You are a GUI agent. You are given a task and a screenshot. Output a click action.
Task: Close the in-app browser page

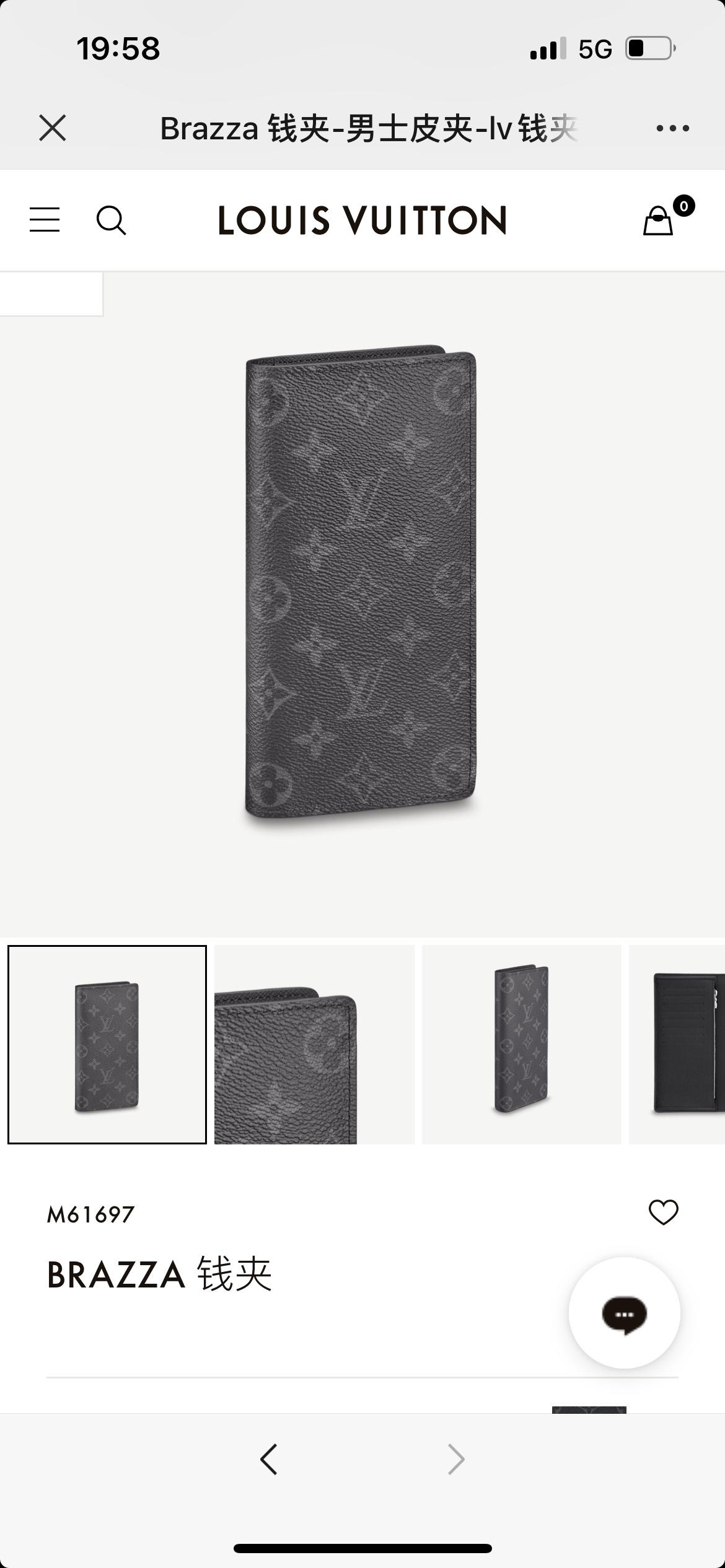point(53,128)
